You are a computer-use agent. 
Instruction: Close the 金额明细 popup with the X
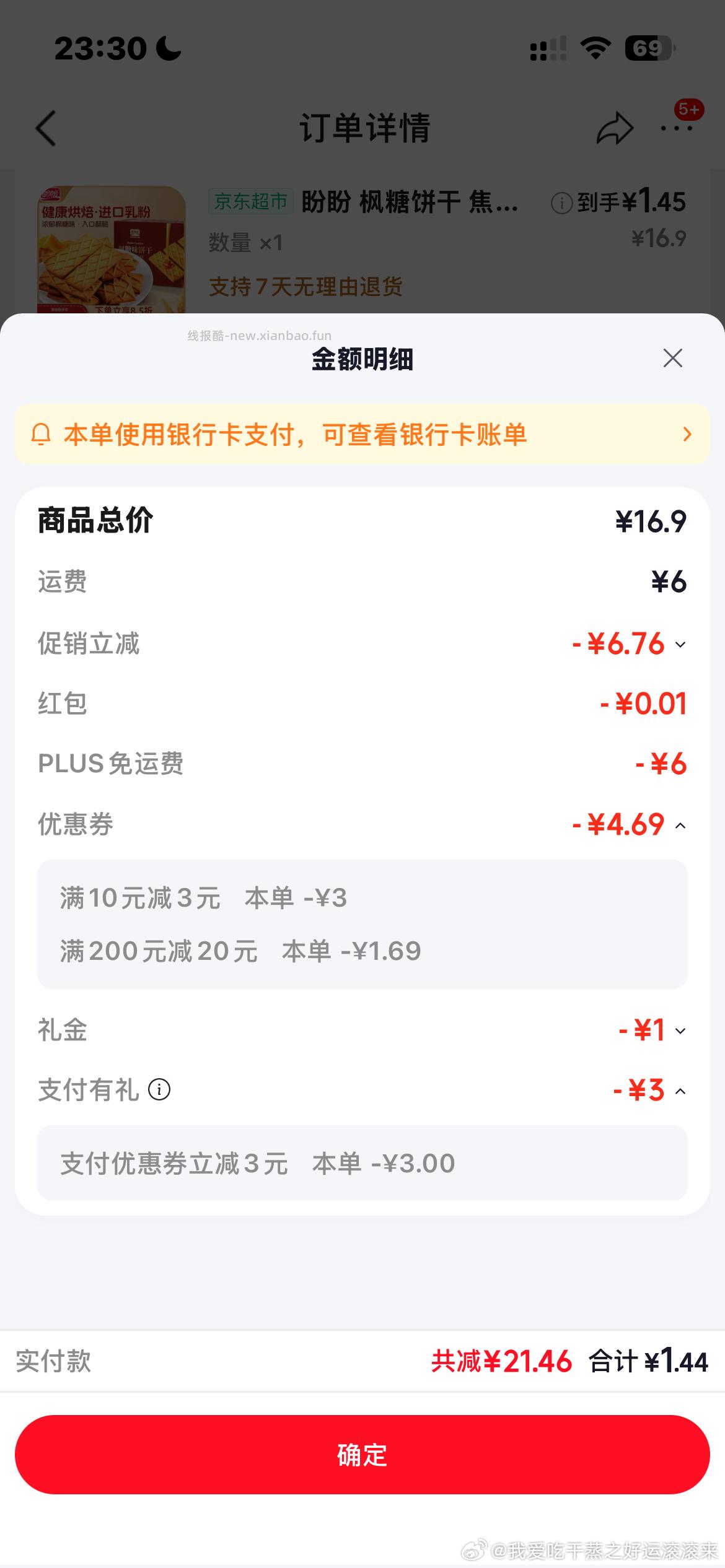click(672, 358)
